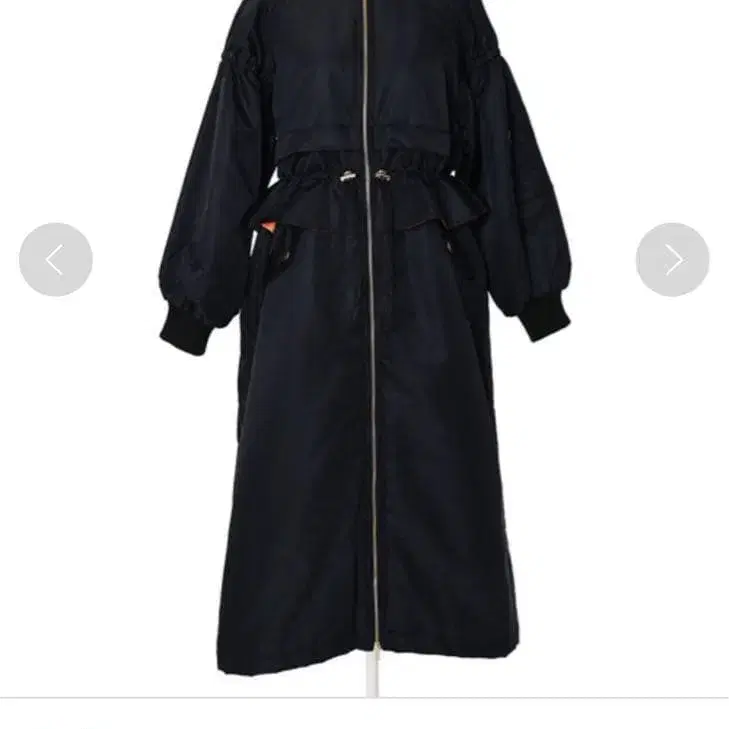Show the next product image
The image size is (729, 729).
tap(672, 260)
